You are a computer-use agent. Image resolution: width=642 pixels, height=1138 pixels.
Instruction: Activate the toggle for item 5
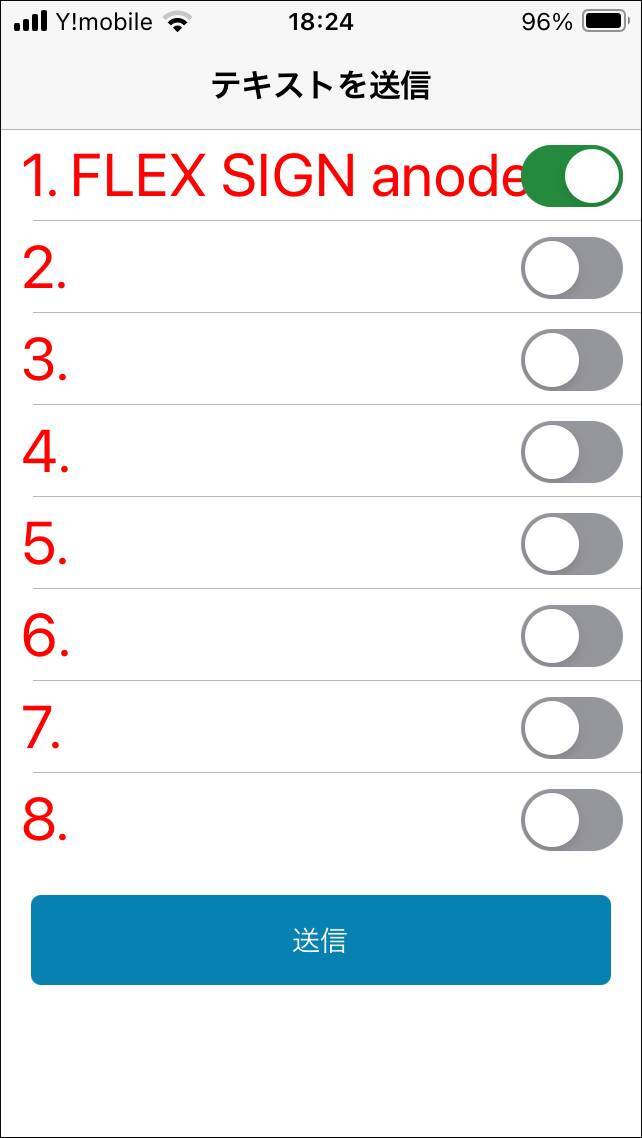572,544
